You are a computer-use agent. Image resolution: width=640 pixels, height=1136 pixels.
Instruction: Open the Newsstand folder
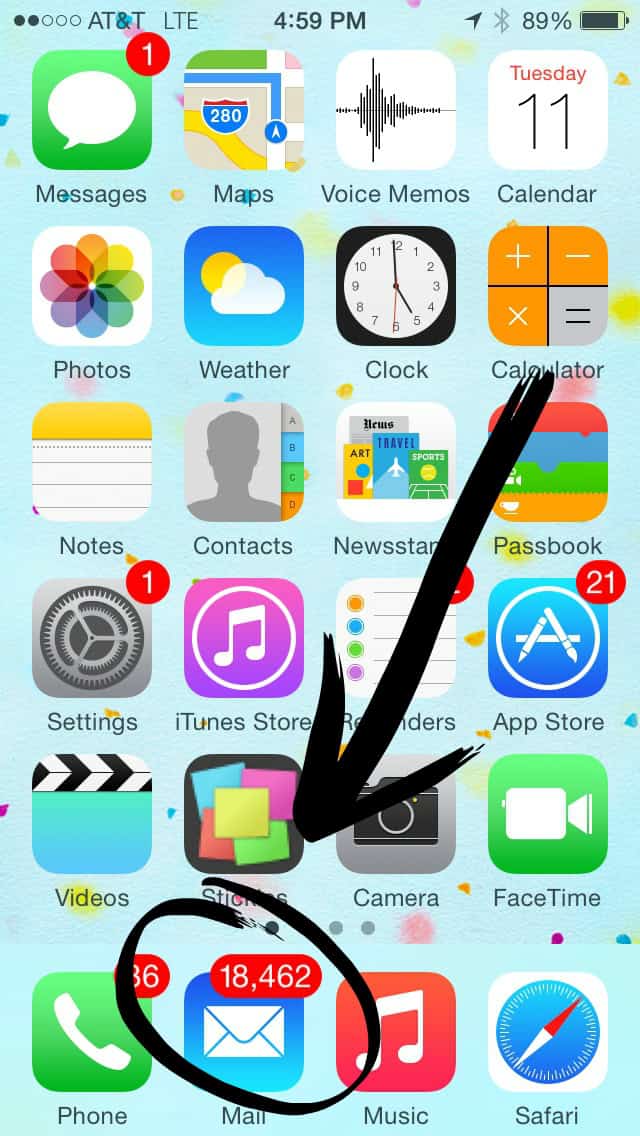click(x=396, y=462)
